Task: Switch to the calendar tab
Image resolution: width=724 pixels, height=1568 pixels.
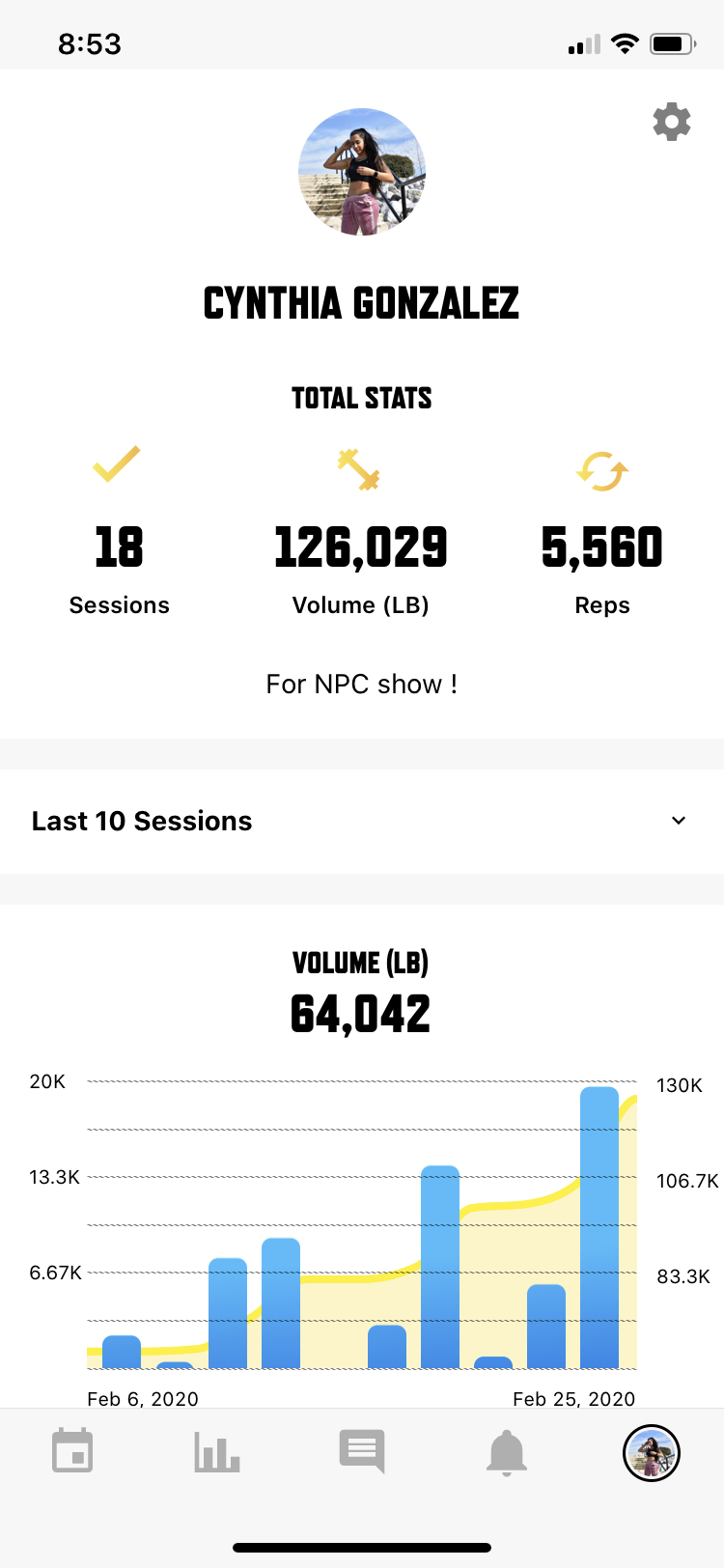Action: (x=72, y=1451)
